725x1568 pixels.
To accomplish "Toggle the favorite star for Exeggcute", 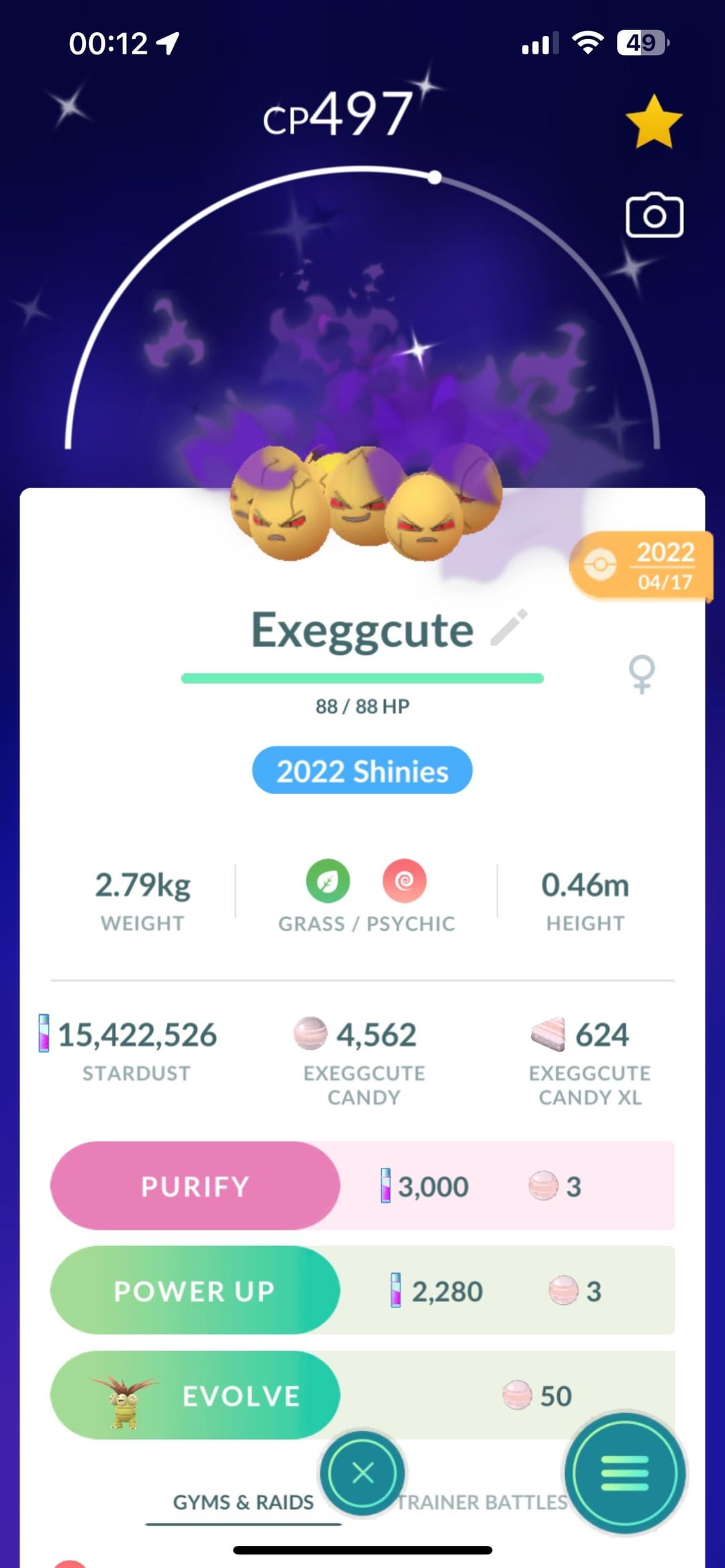I will (653, 121).
